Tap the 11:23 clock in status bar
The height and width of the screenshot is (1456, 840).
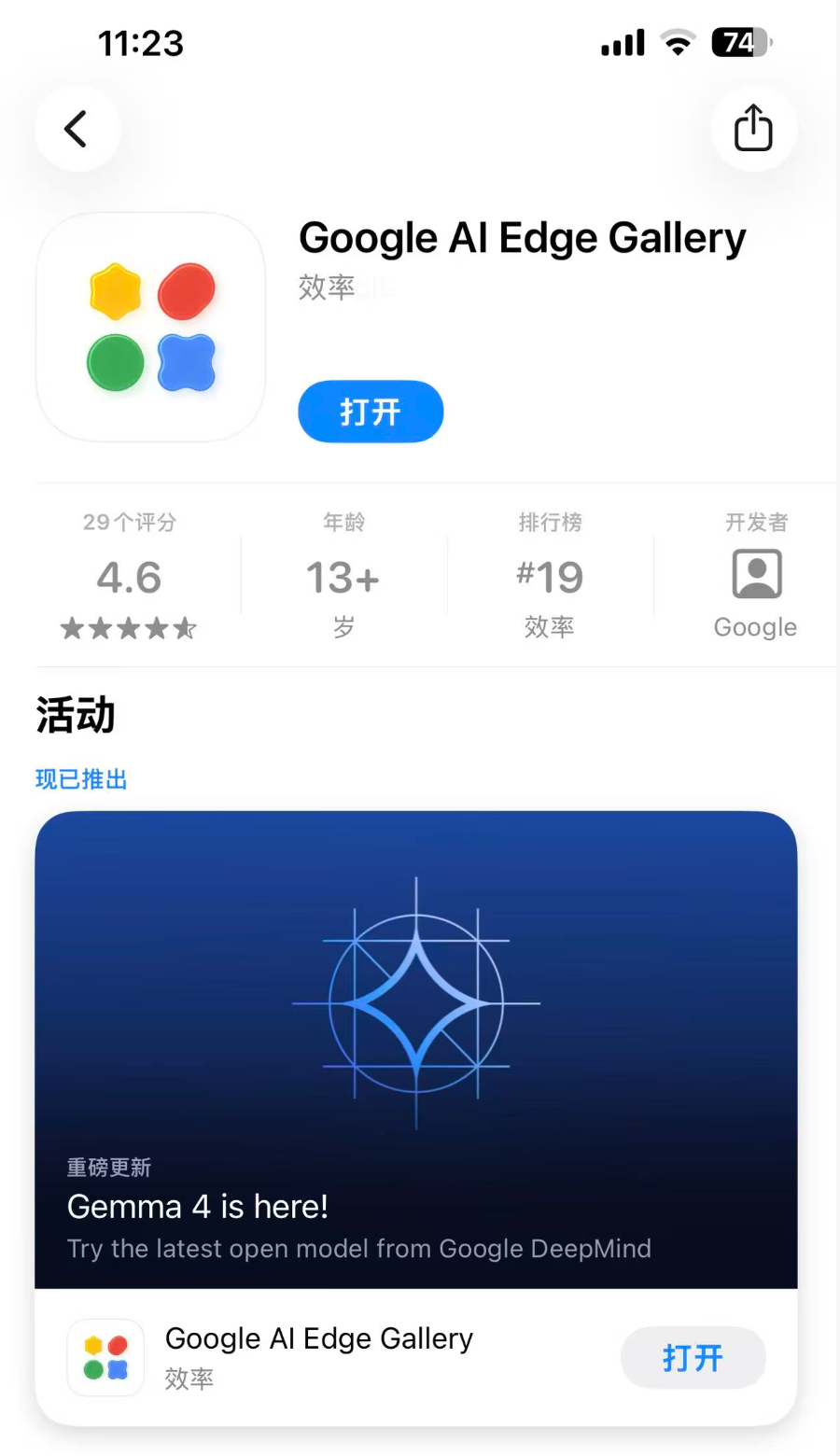(140, 42)
